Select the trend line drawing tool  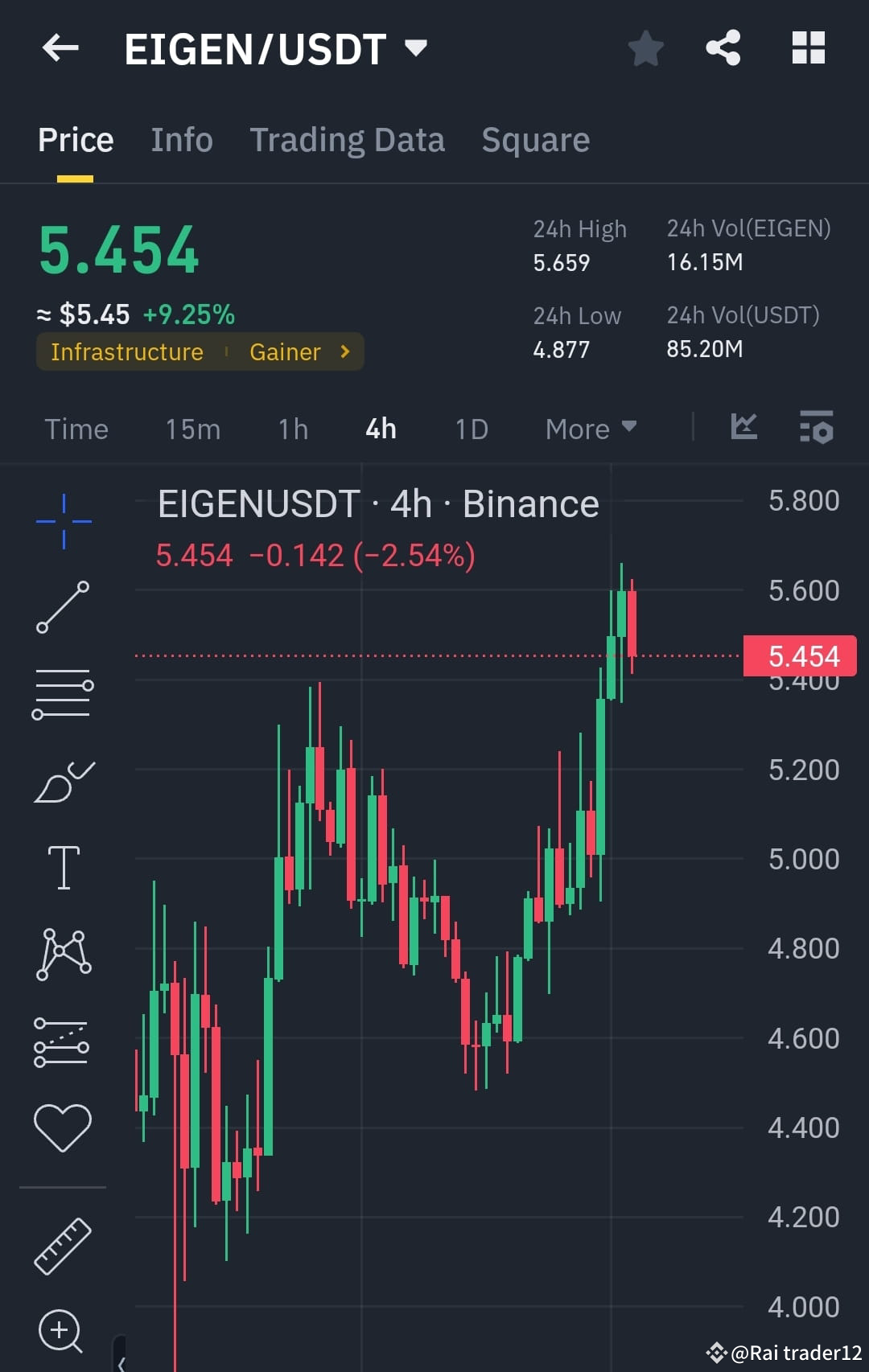click(x=63, y=607)
